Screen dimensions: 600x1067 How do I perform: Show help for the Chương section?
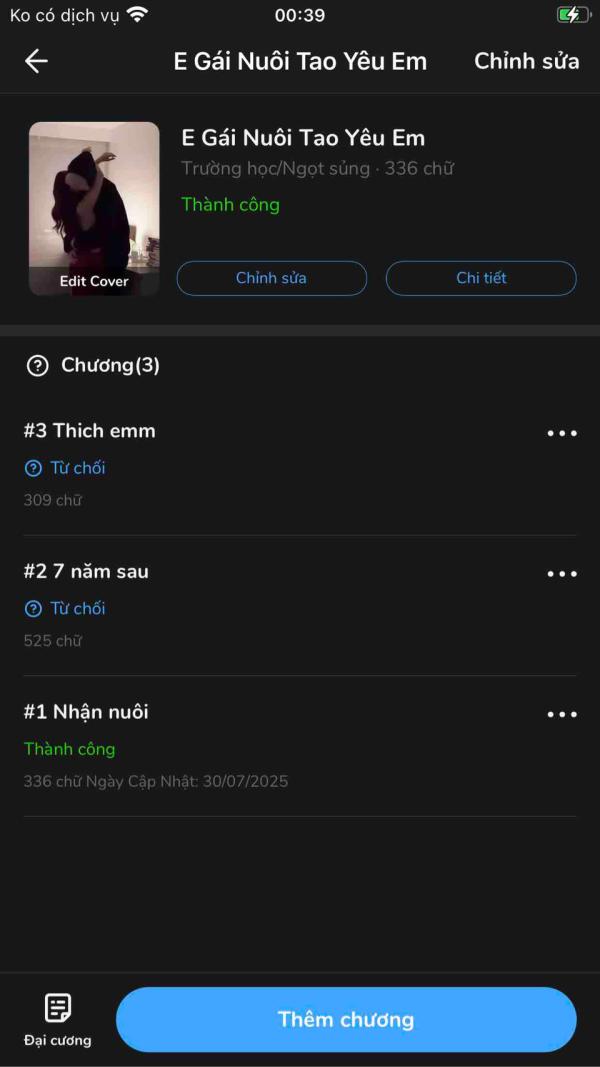37,366
